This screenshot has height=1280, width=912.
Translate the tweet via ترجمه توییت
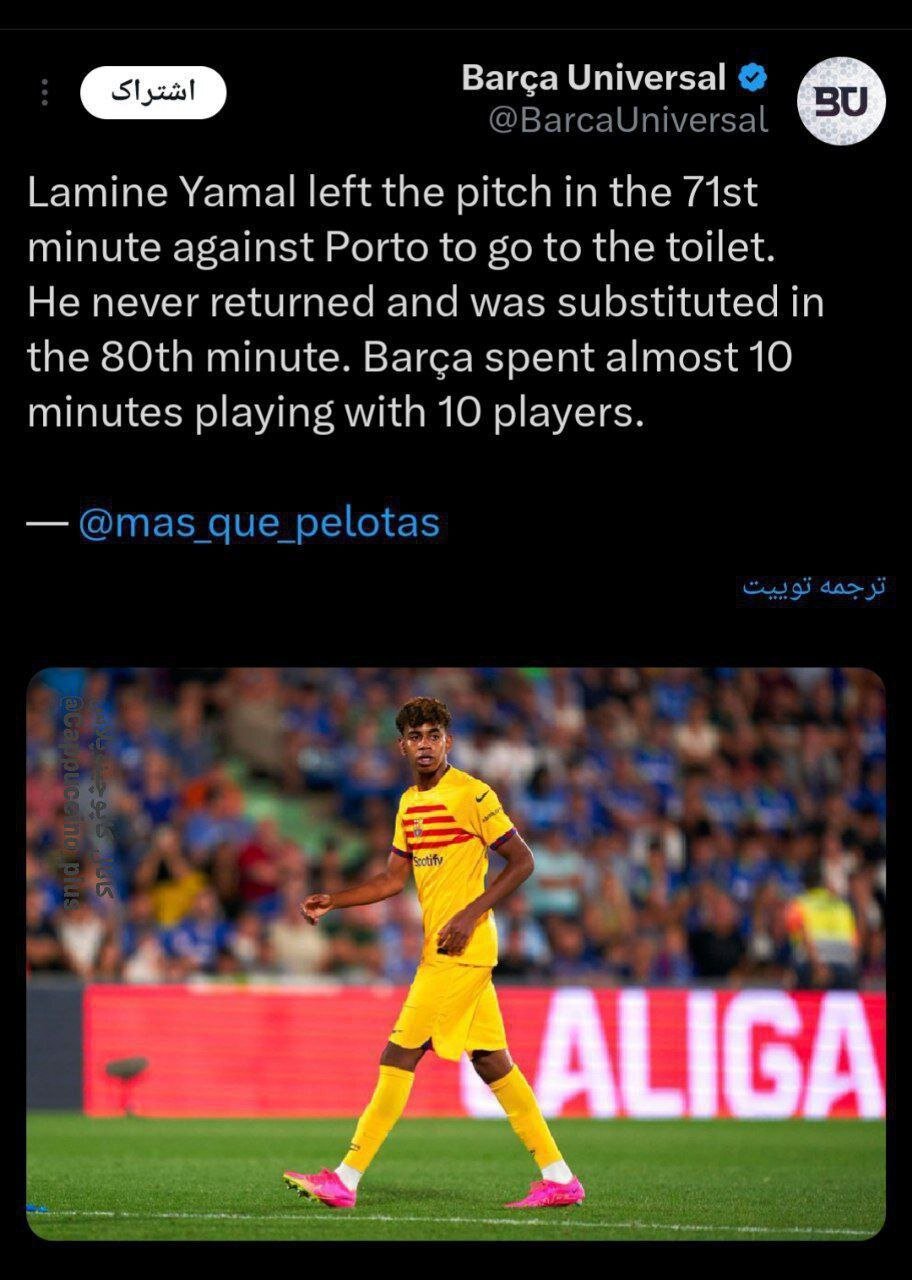tap(813, 587)
